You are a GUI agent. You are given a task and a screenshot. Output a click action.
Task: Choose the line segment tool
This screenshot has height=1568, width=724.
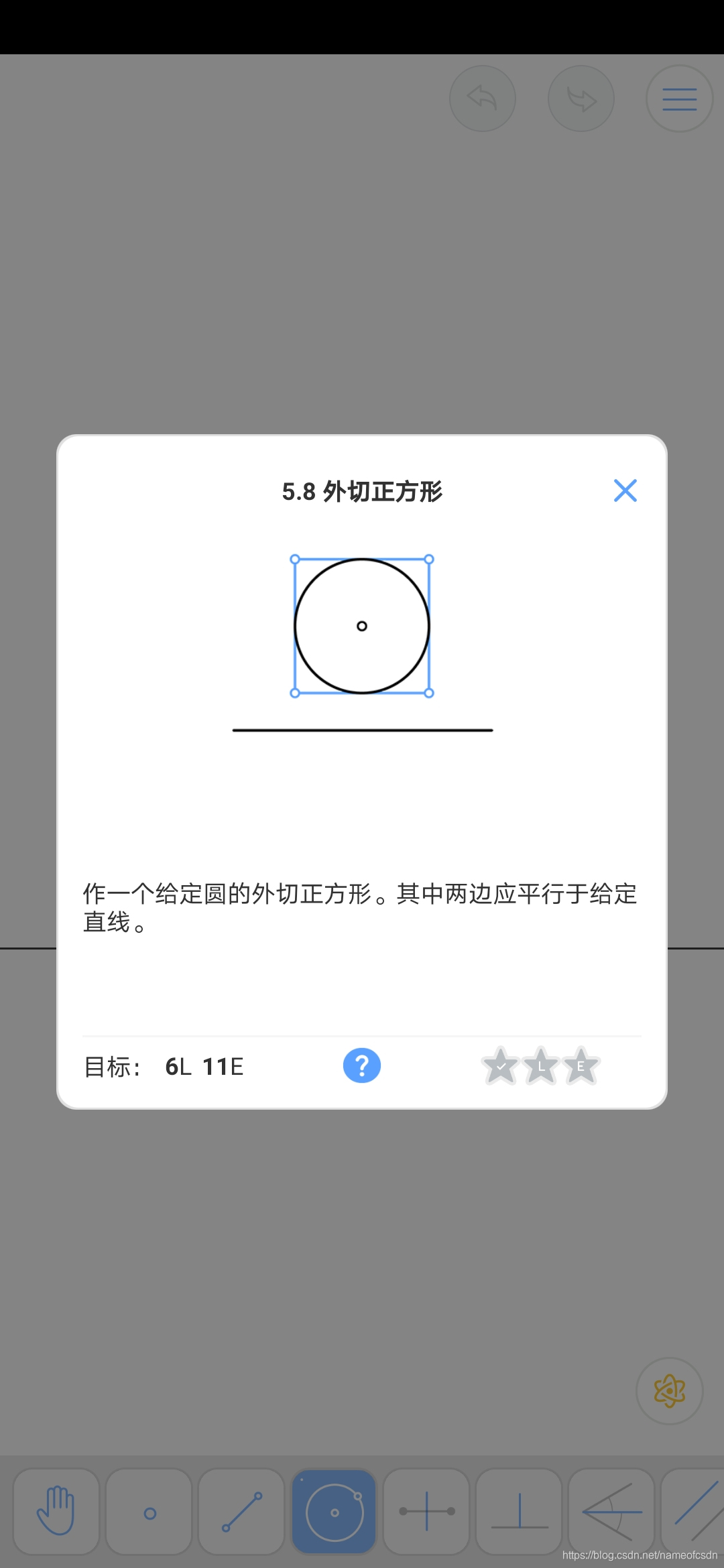pos(242,1512)
